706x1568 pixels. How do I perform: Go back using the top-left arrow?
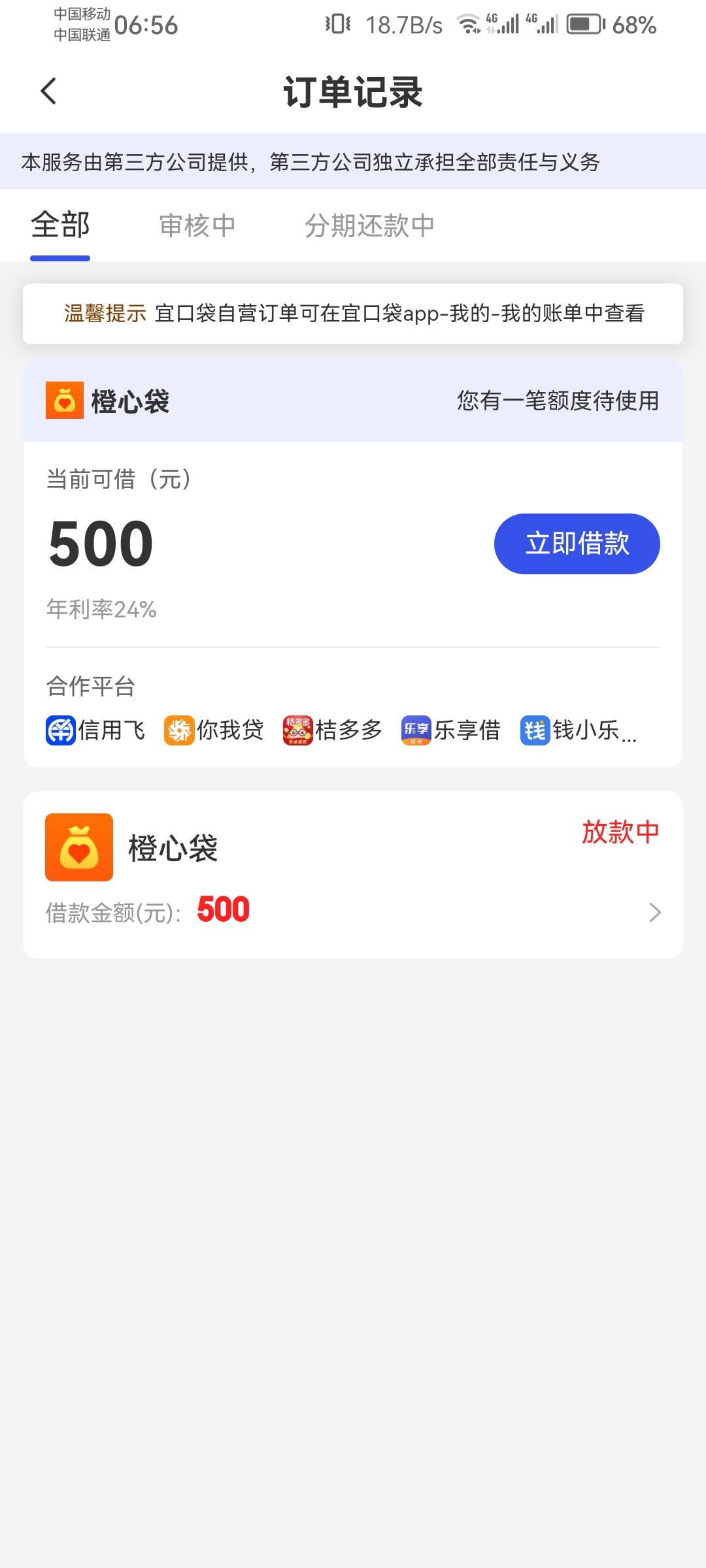pyautogui.click(x=49, y=91)
